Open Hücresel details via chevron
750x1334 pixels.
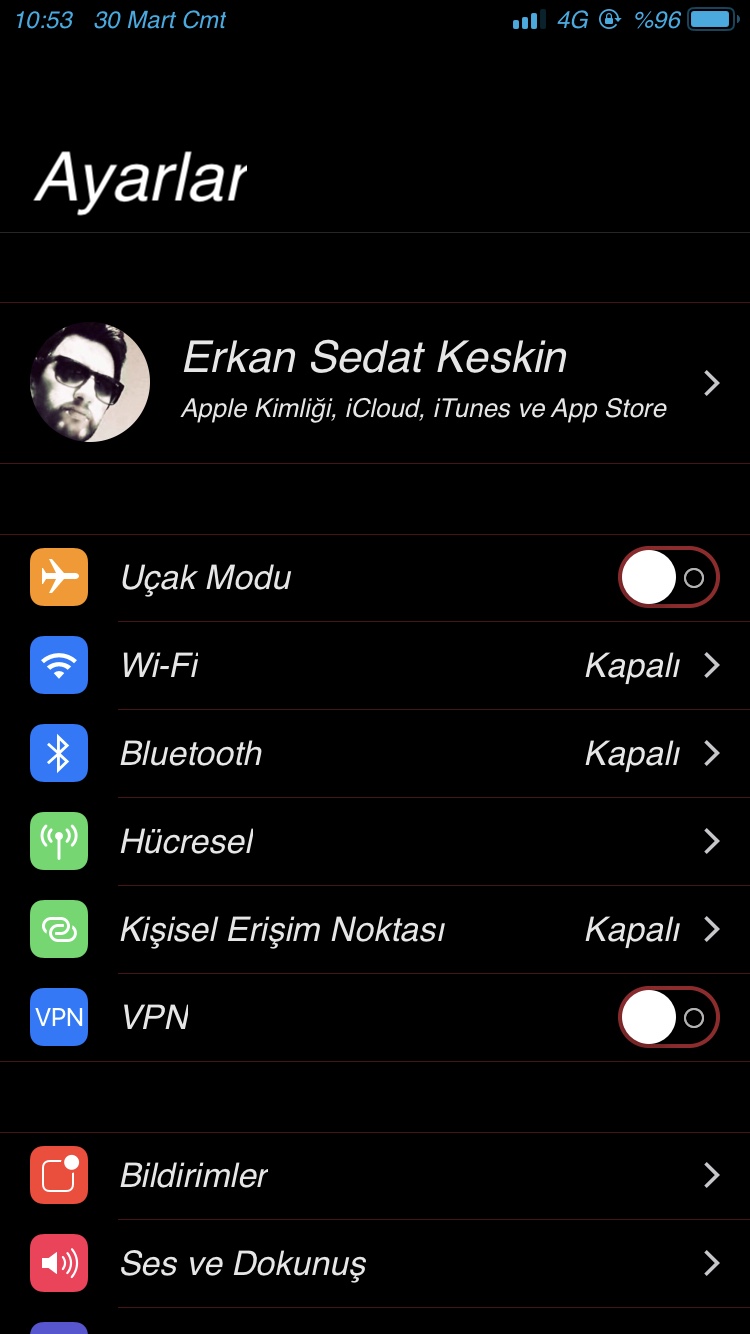(x=711, y=841)
